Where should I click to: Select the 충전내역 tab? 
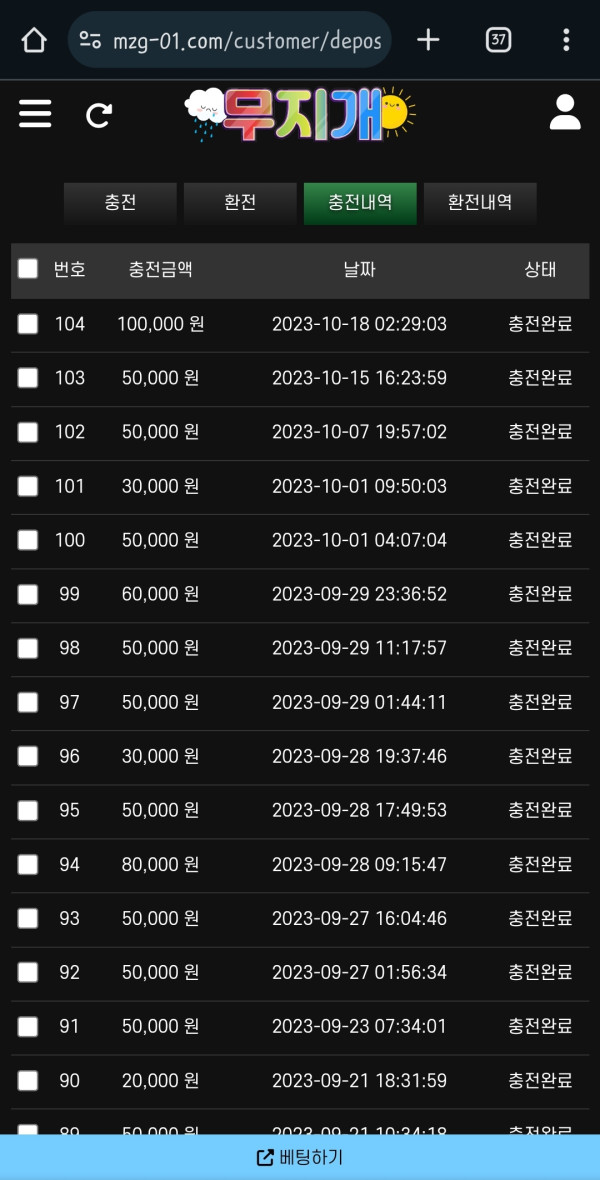[x=360, y=203]
